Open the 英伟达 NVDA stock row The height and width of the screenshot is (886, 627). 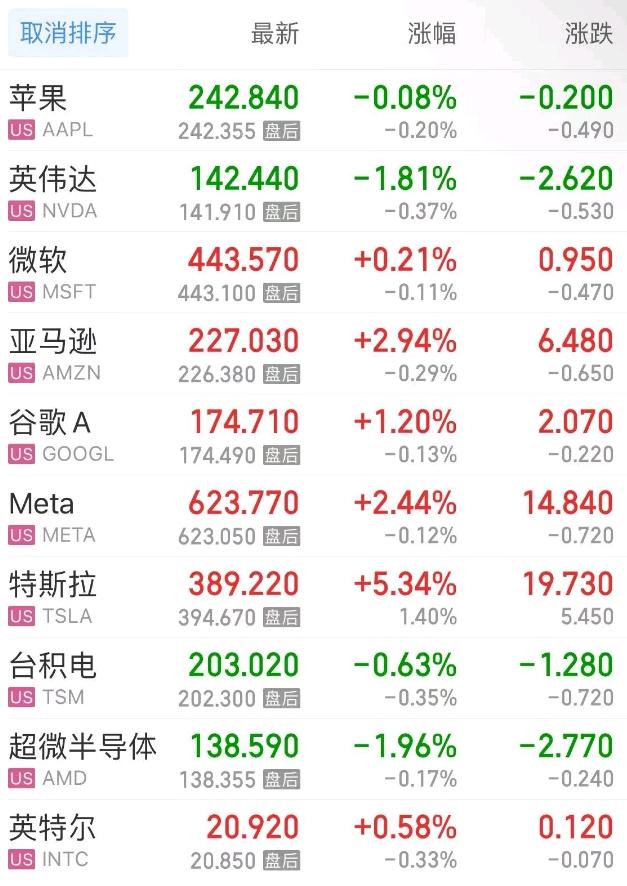click(313, 192)
